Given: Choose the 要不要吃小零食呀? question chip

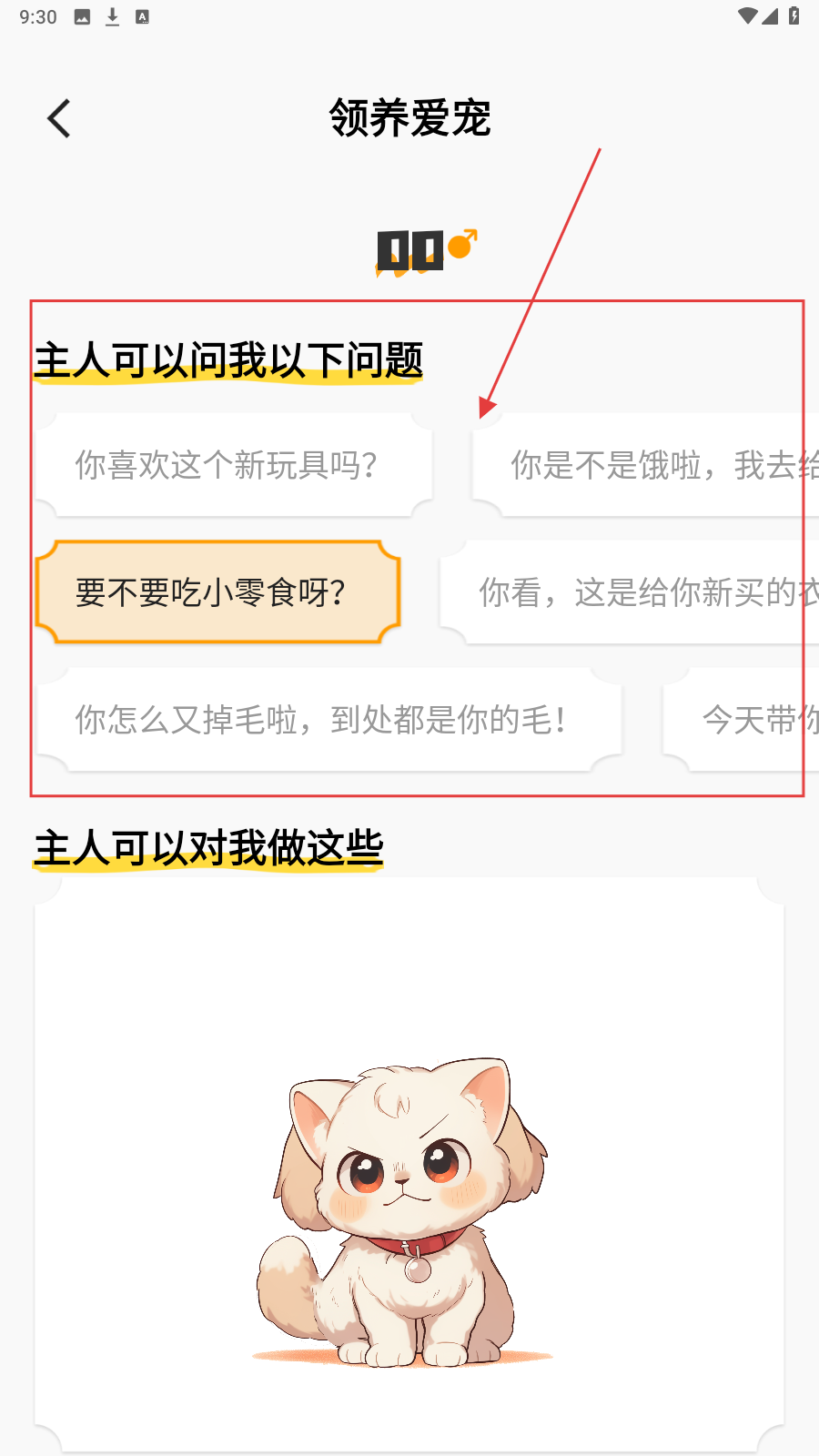Looking at the screenshot, I should [x=217, y=592].
